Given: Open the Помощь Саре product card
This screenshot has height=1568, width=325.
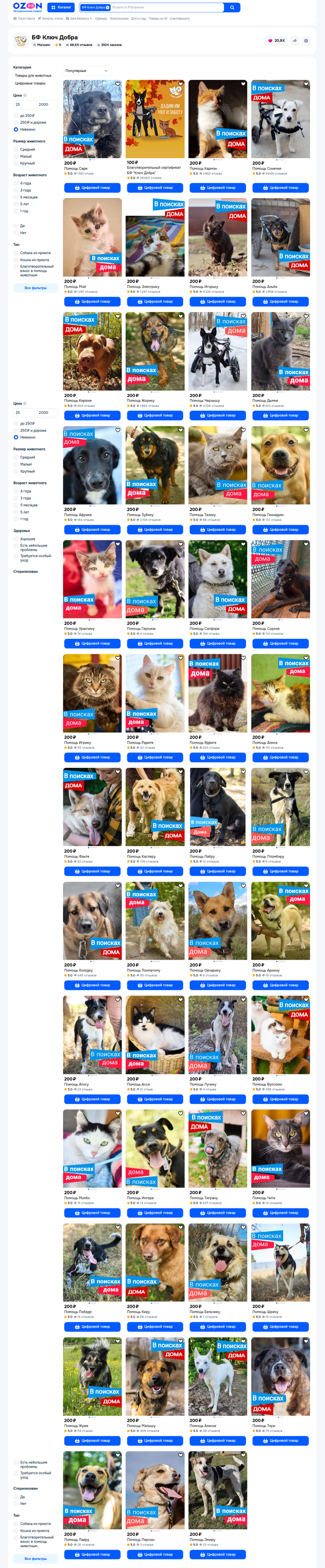Looking at the screenshot, I should coord(92,119).
